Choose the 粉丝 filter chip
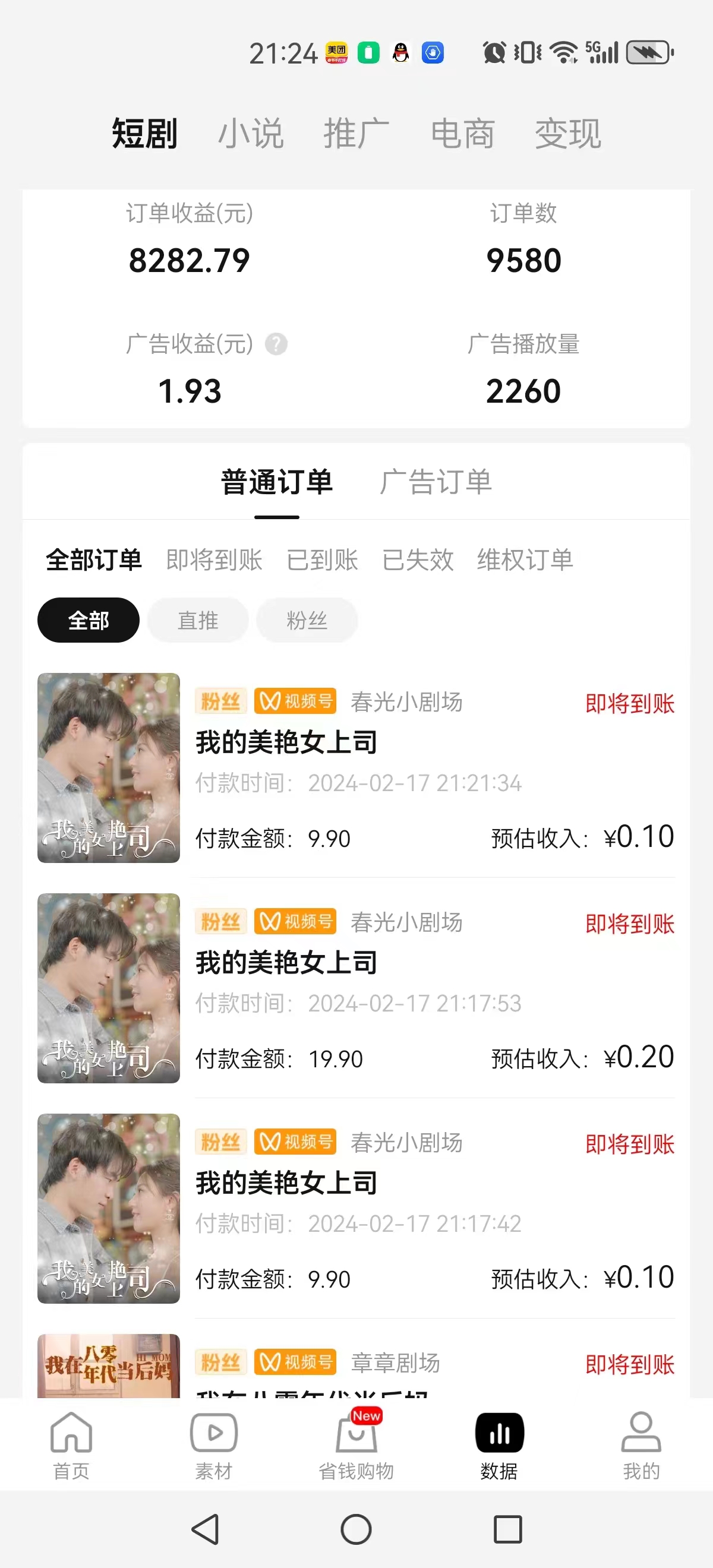The height and width of the screenshot is (1568, 713). click(x=307, y=620)
